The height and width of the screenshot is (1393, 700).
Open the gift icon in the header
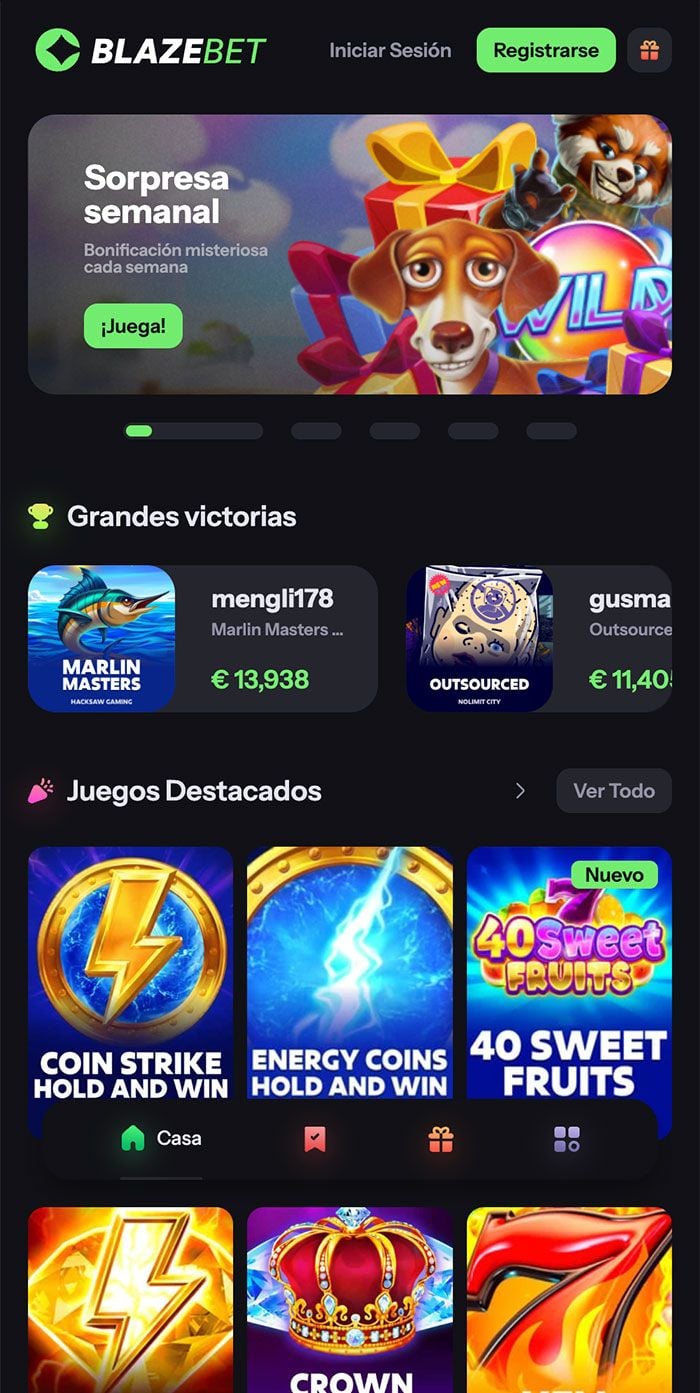tap(649, 50)
